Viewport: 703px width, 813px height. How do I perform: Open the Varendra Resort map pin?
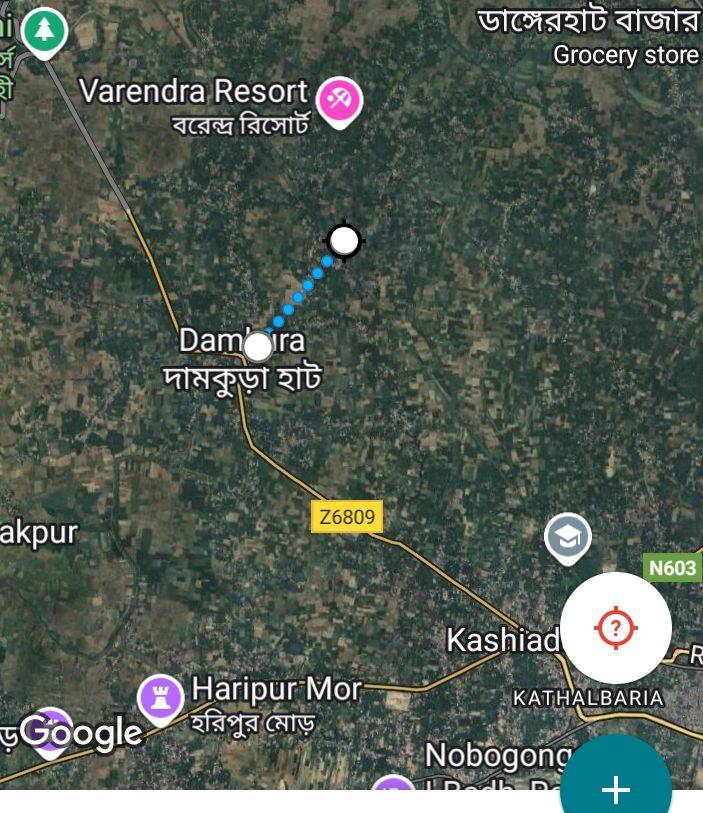click(x=339, y=100)
